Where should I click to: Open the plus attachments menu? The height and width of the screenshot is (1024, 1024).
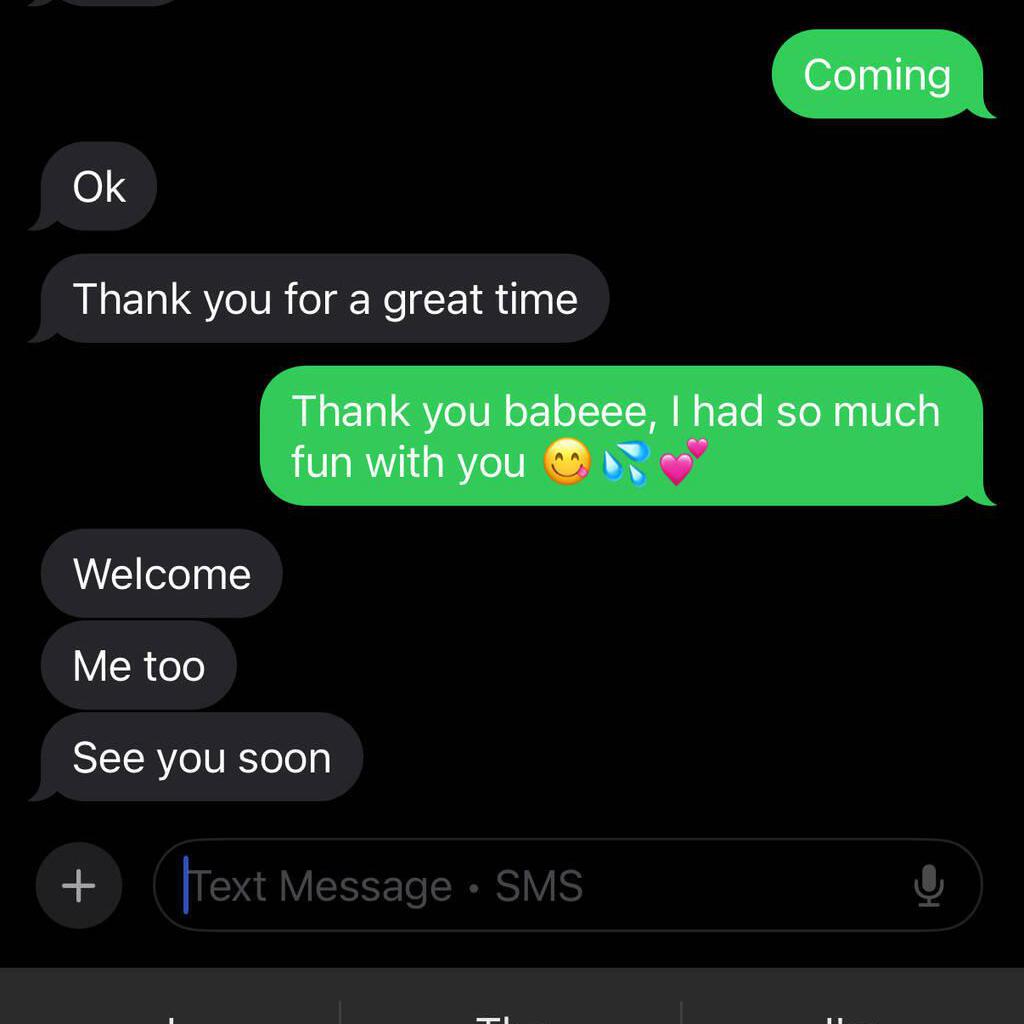(79, 886)
